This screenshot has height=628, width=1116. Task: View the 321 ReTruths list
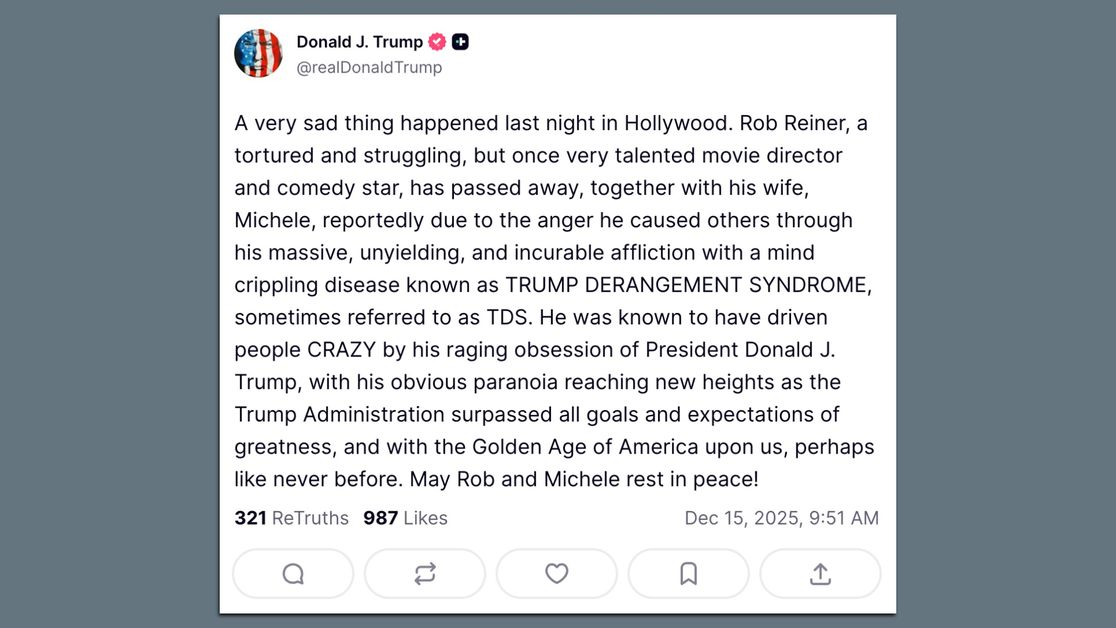[291, 518]
